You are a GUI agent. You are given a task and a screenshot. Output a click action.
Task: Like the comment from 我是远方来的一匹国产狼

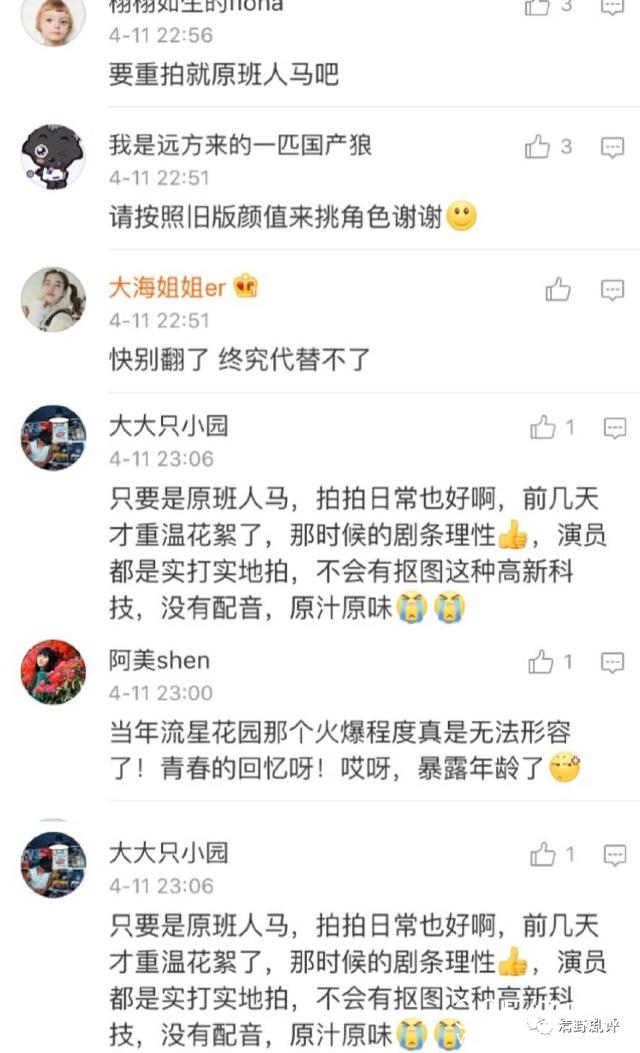538,147
